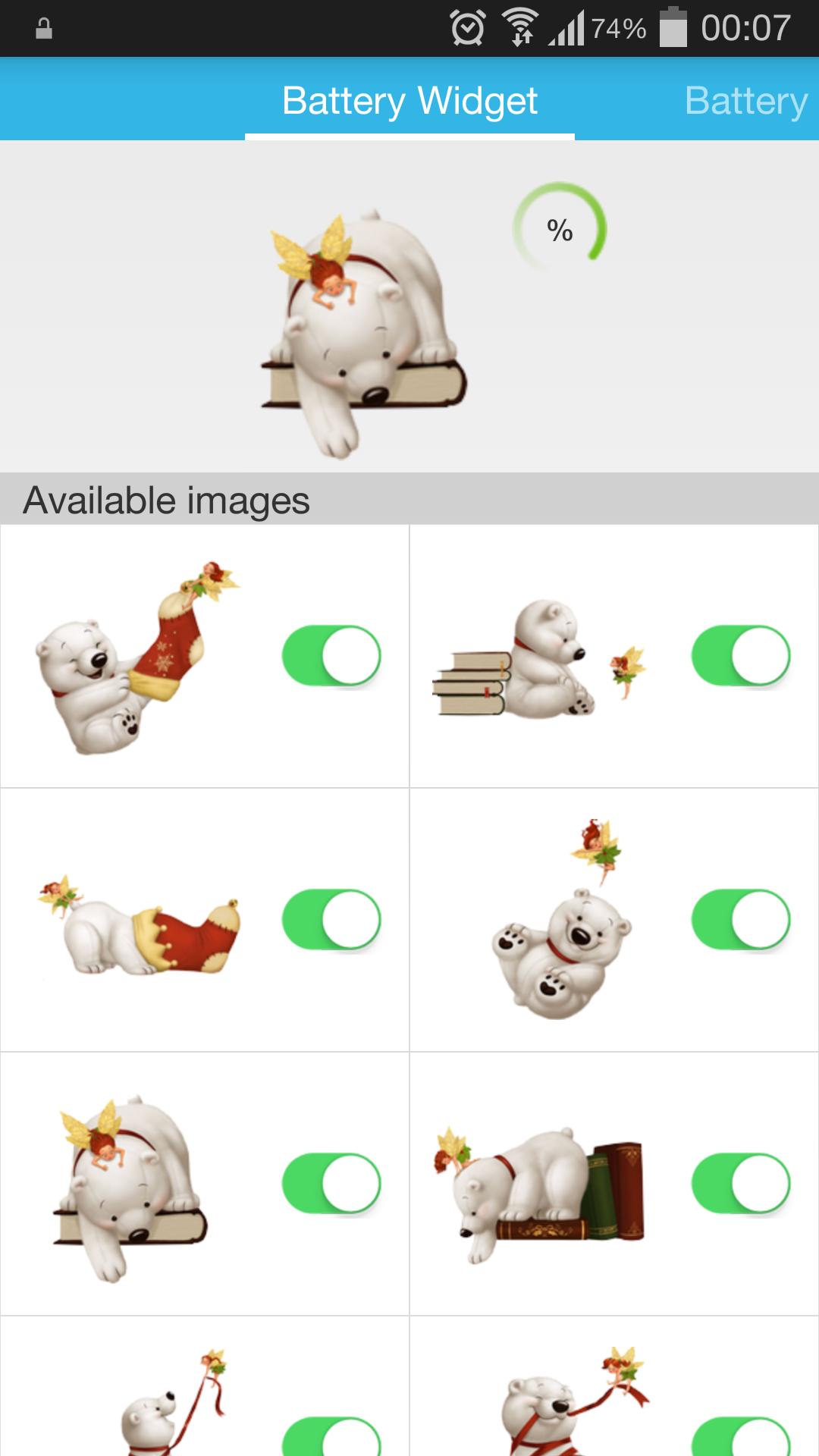Disable the bear reaching over book image
819x1456 pixels.
coord(331,1184)
